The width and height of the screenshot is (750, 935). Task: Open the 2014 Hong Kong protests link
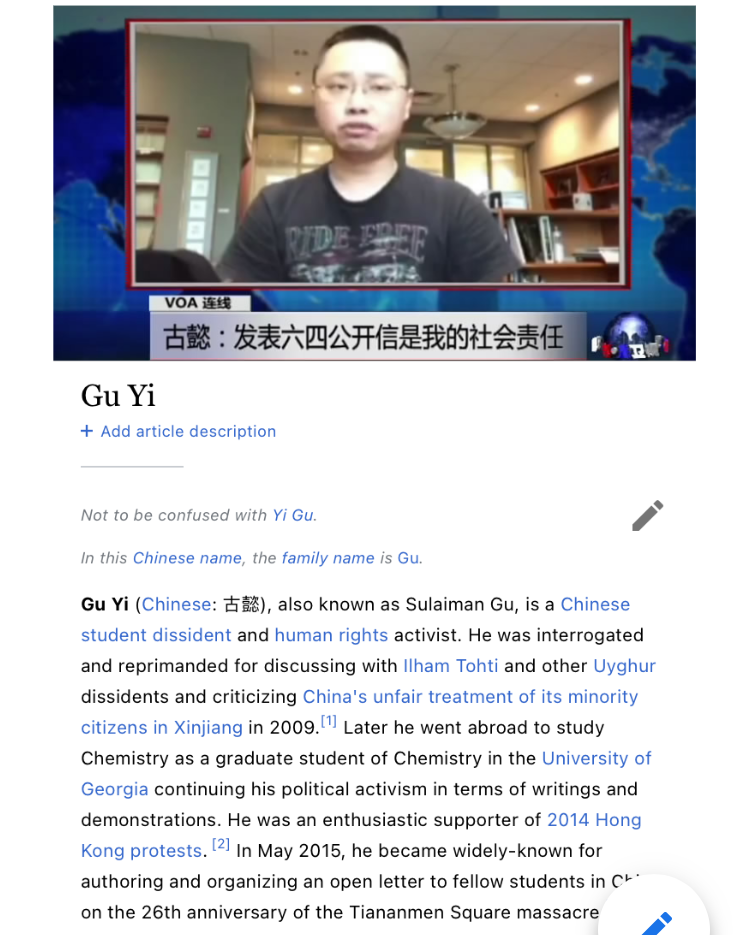pos(594,820)
